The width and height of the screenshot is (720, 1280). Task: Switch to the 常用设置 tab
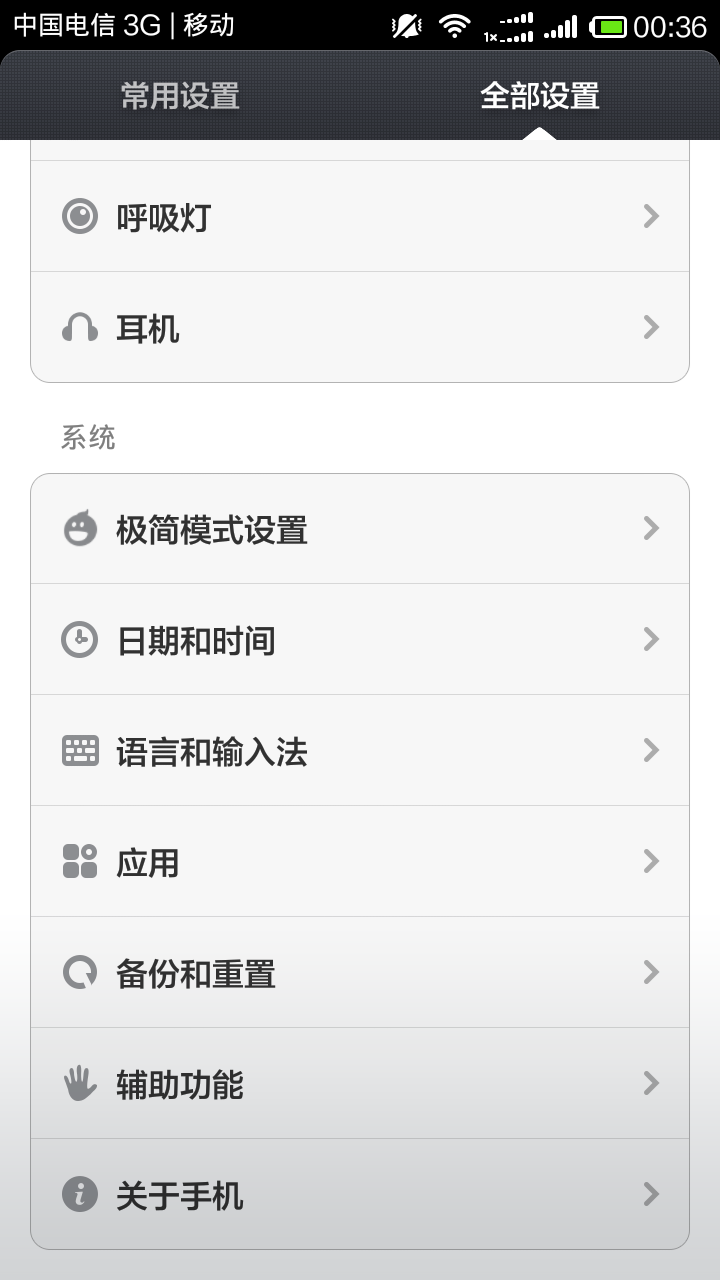coord(182,97)
